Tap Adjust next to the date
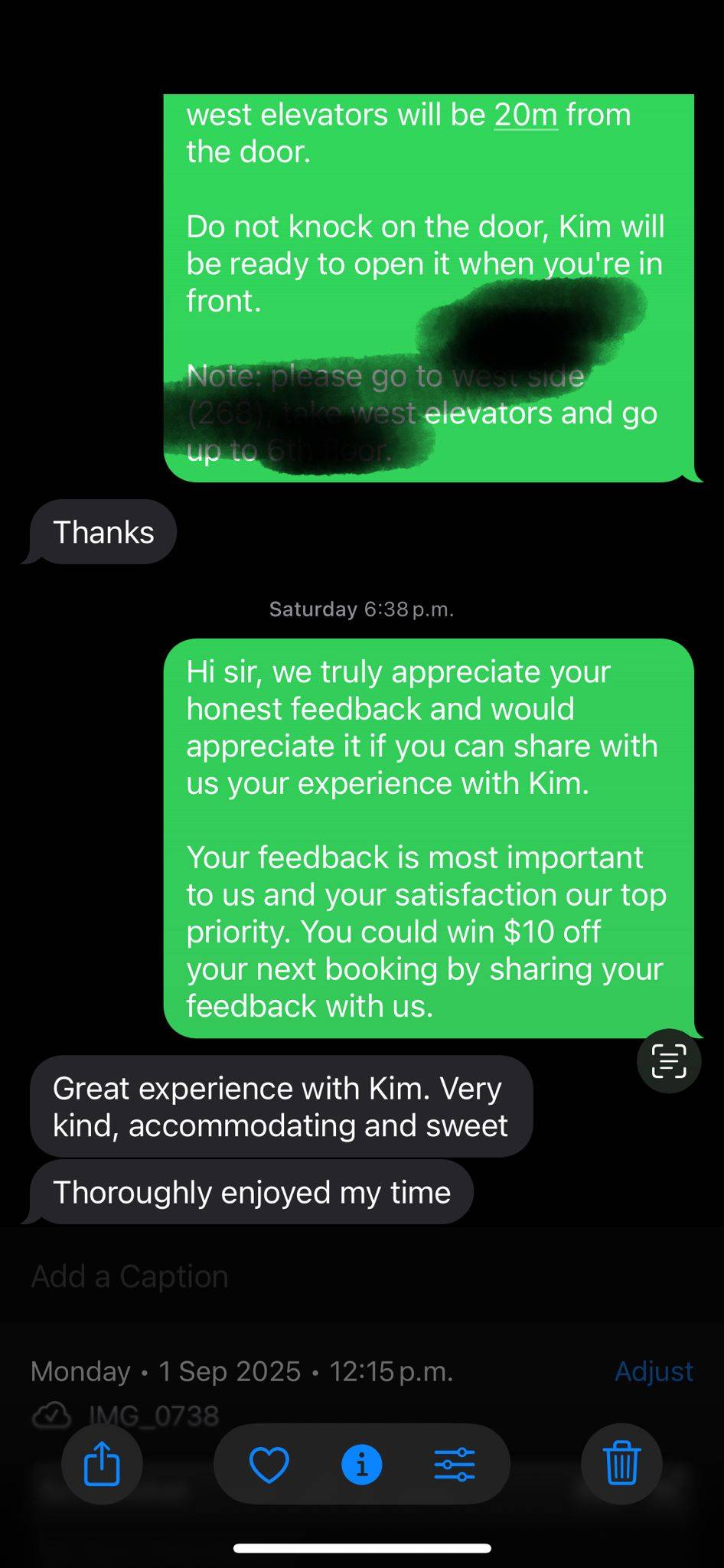 pyautogui.click(x=654, y=1371)
